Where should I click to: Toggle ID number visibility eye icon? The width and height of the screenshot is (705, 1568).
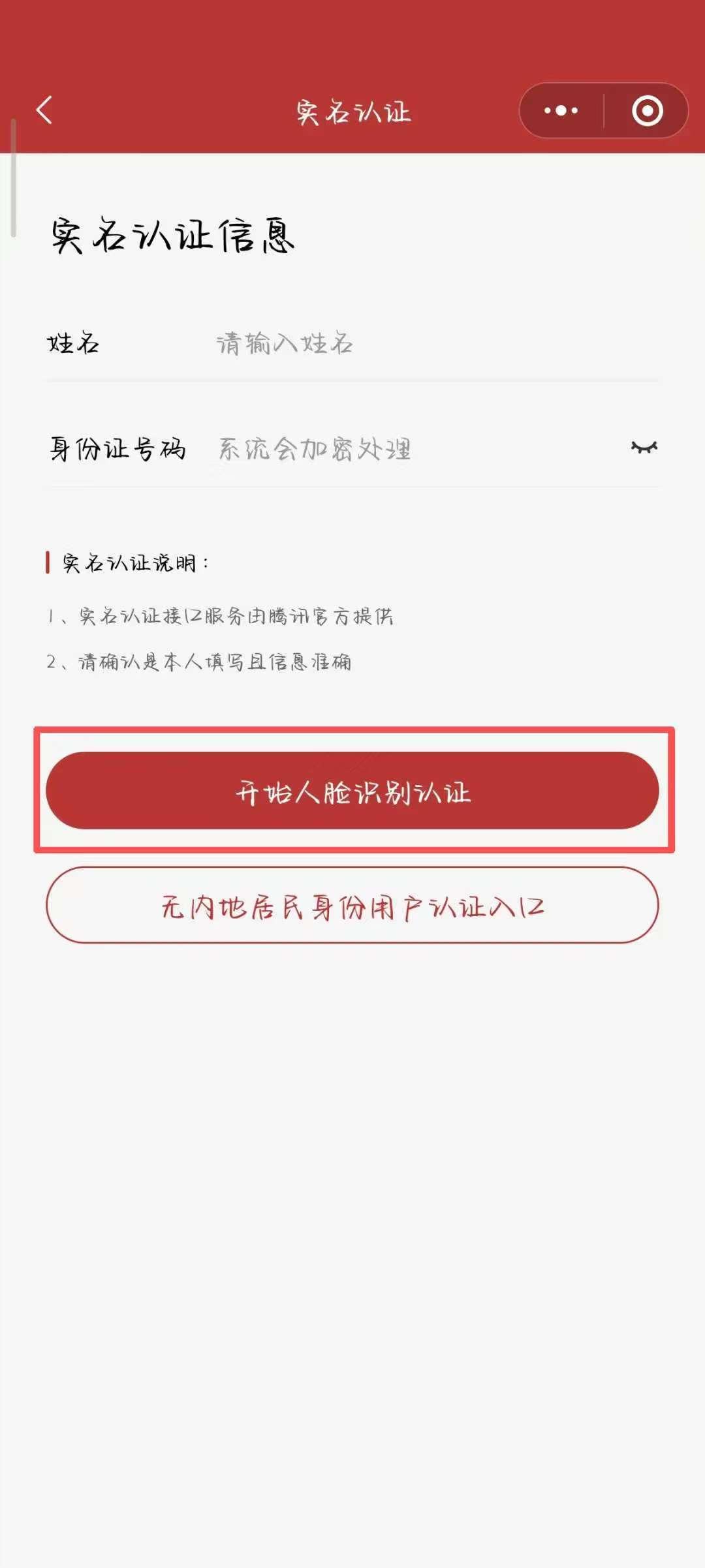pyautogui.click(x=644, y=448)
